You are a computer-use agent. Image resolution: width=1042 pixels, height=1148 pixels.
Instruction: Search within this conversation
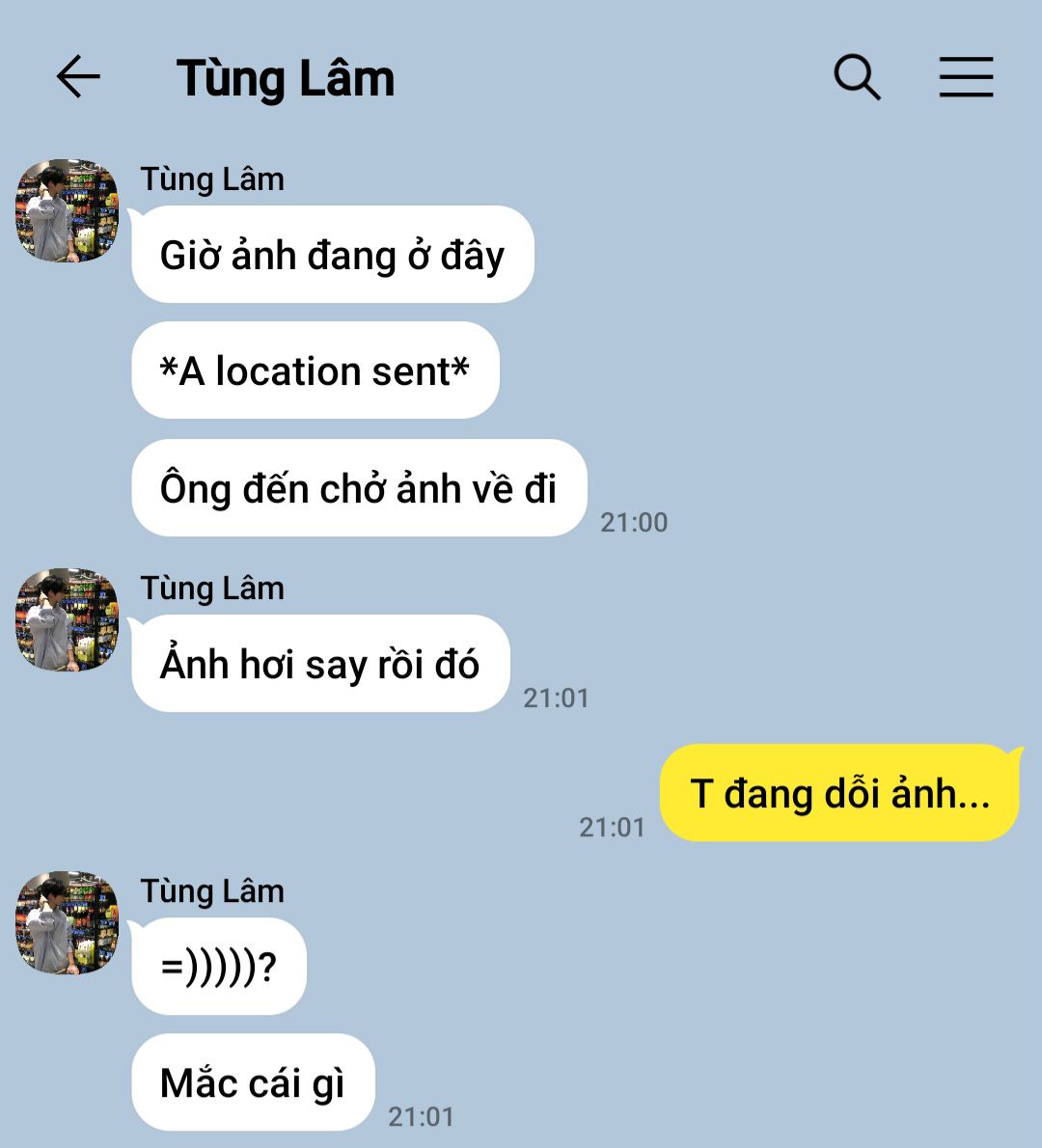click(857, 77)
